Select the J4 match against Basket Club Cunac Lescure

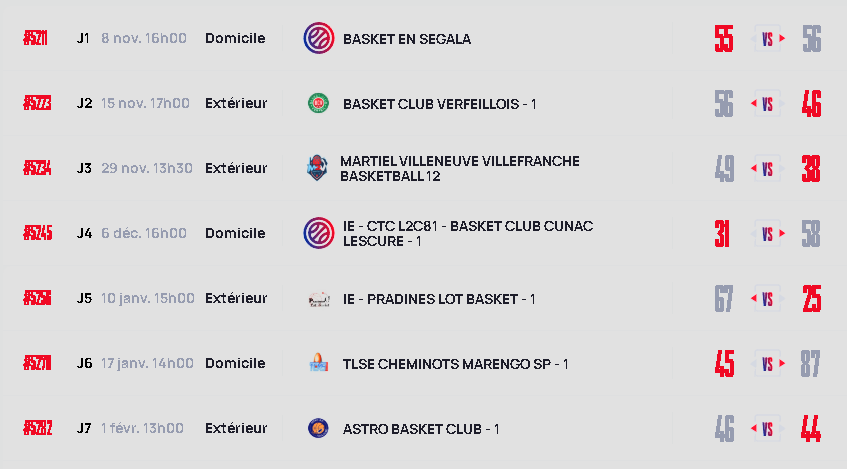[x=467, y=233]
